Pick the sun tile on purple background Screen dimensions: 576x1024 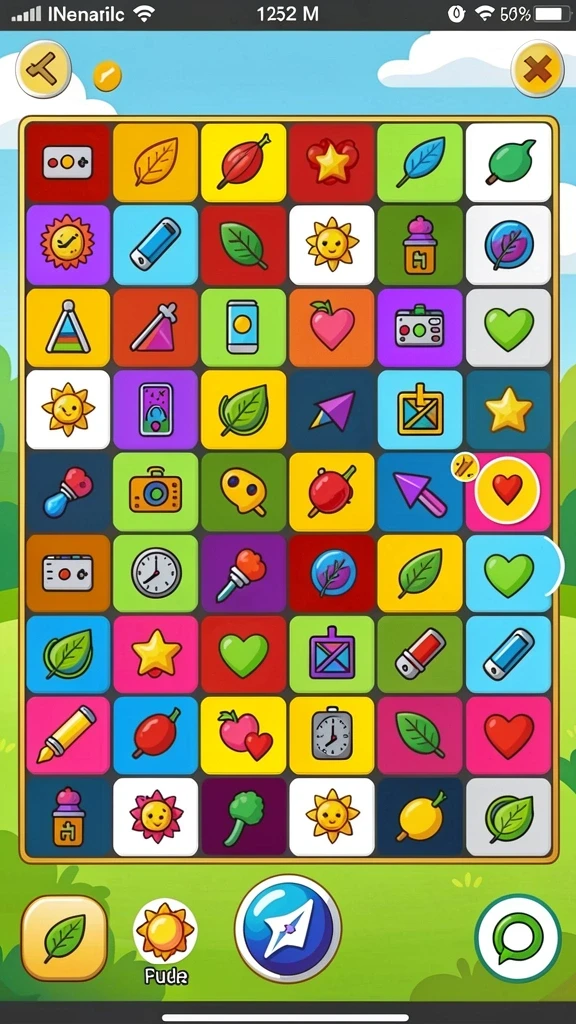pos(68,245)
